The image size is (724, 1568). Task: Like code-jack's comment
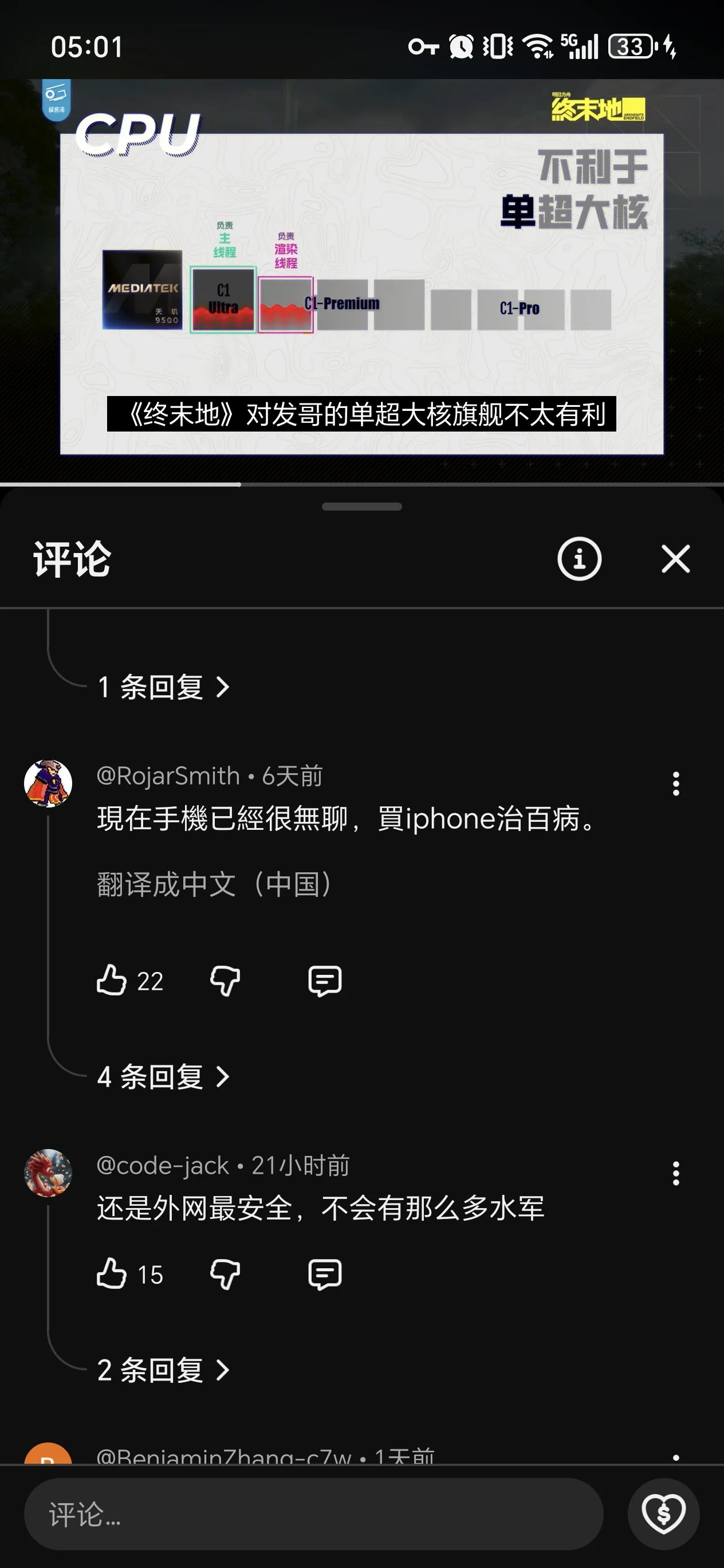pyautogui.click(x=112, y=1273)
